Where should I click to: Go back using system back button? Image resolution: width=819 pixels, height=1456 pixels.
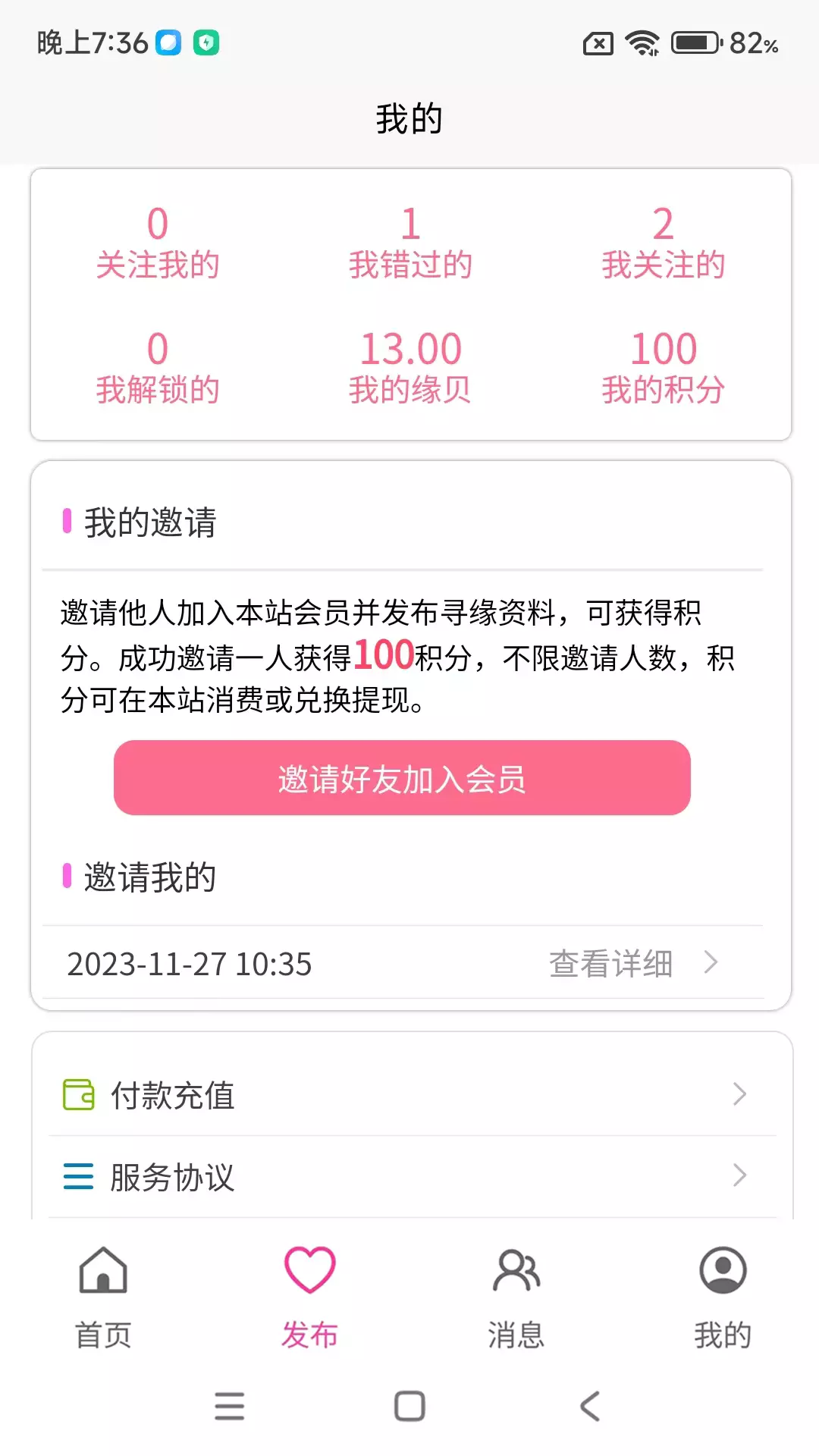point(590,1406)
